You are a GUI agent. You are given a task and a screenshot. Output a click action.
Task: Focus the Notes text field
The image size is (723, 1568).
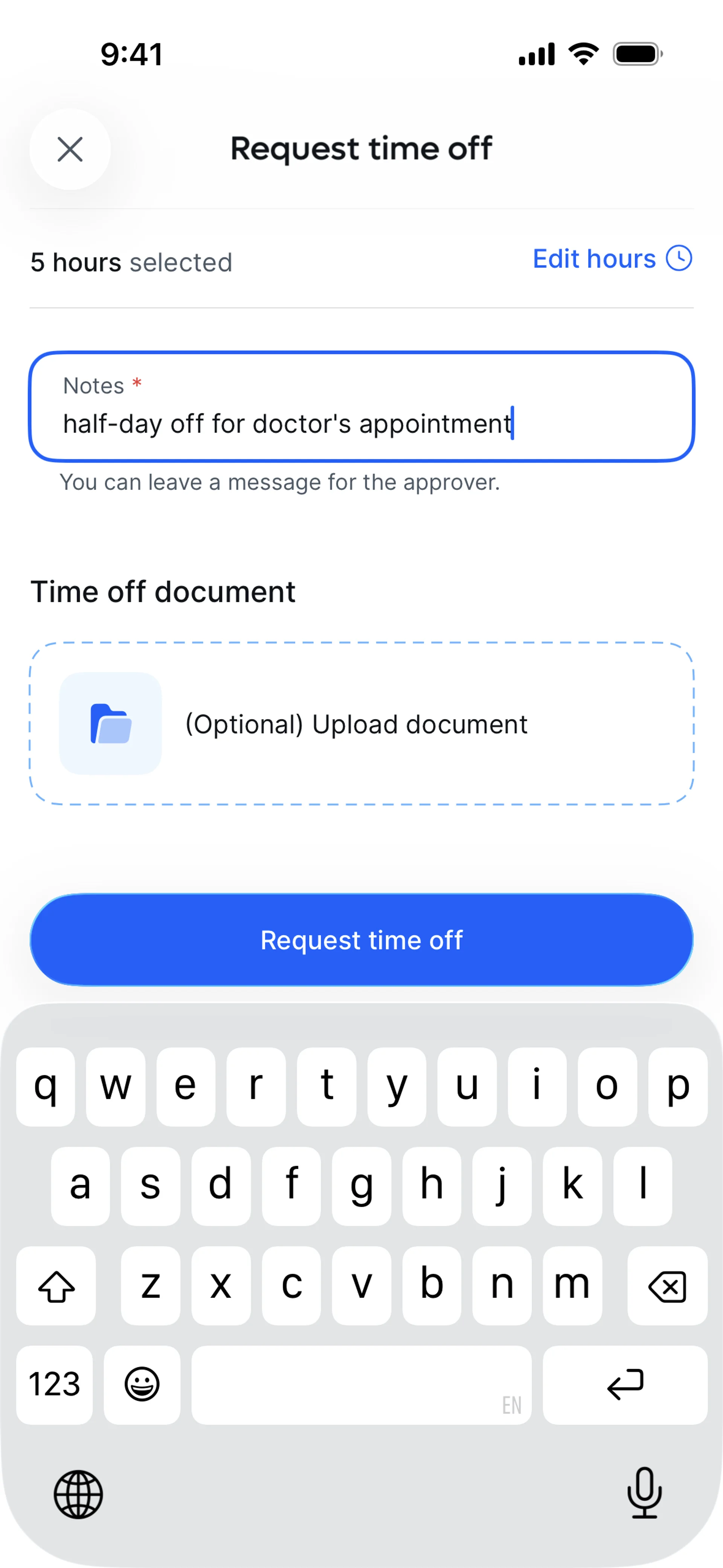tap(361, 407)
